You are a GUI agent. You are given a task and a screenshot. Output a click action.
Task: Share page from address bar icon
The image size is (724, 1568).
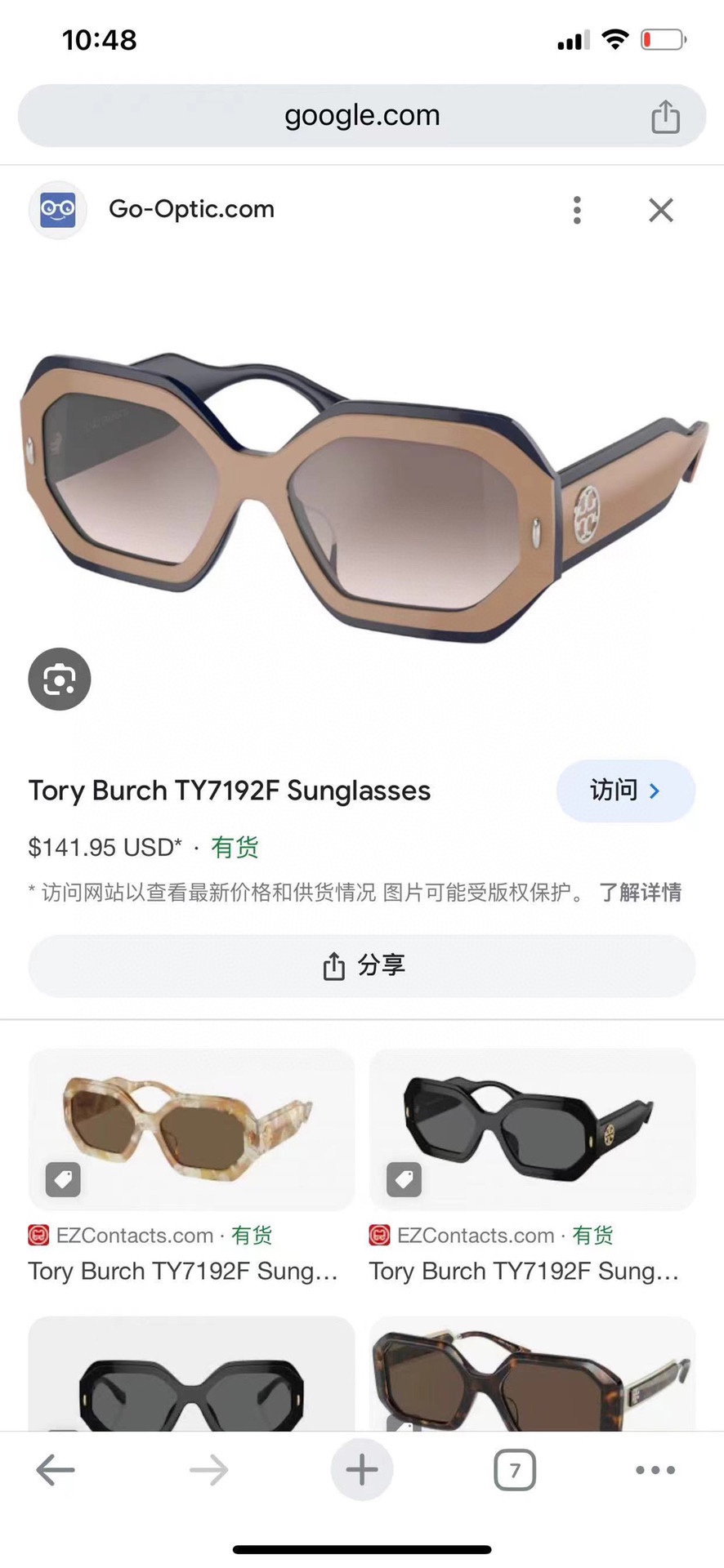pos(665,117)
